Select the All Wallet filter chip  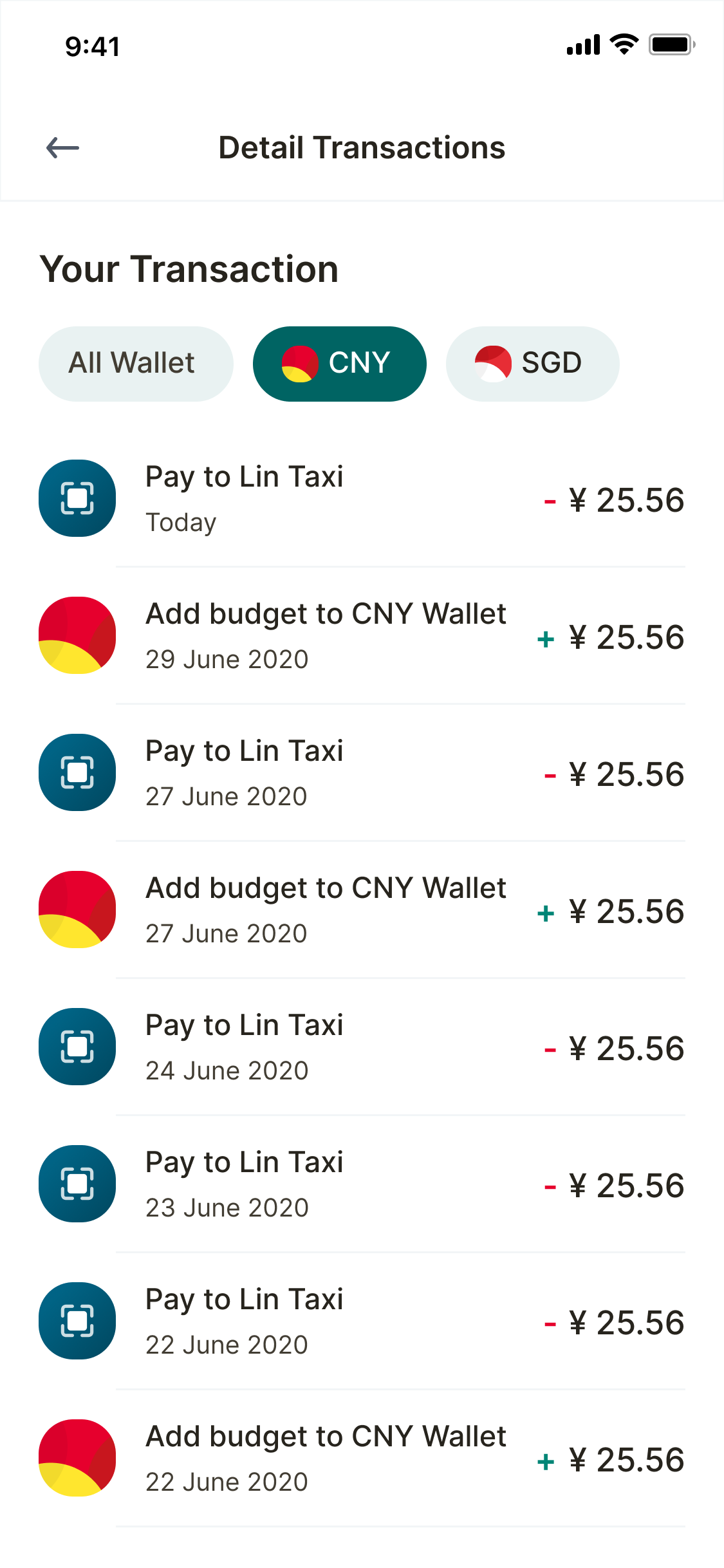pos(135,364)
